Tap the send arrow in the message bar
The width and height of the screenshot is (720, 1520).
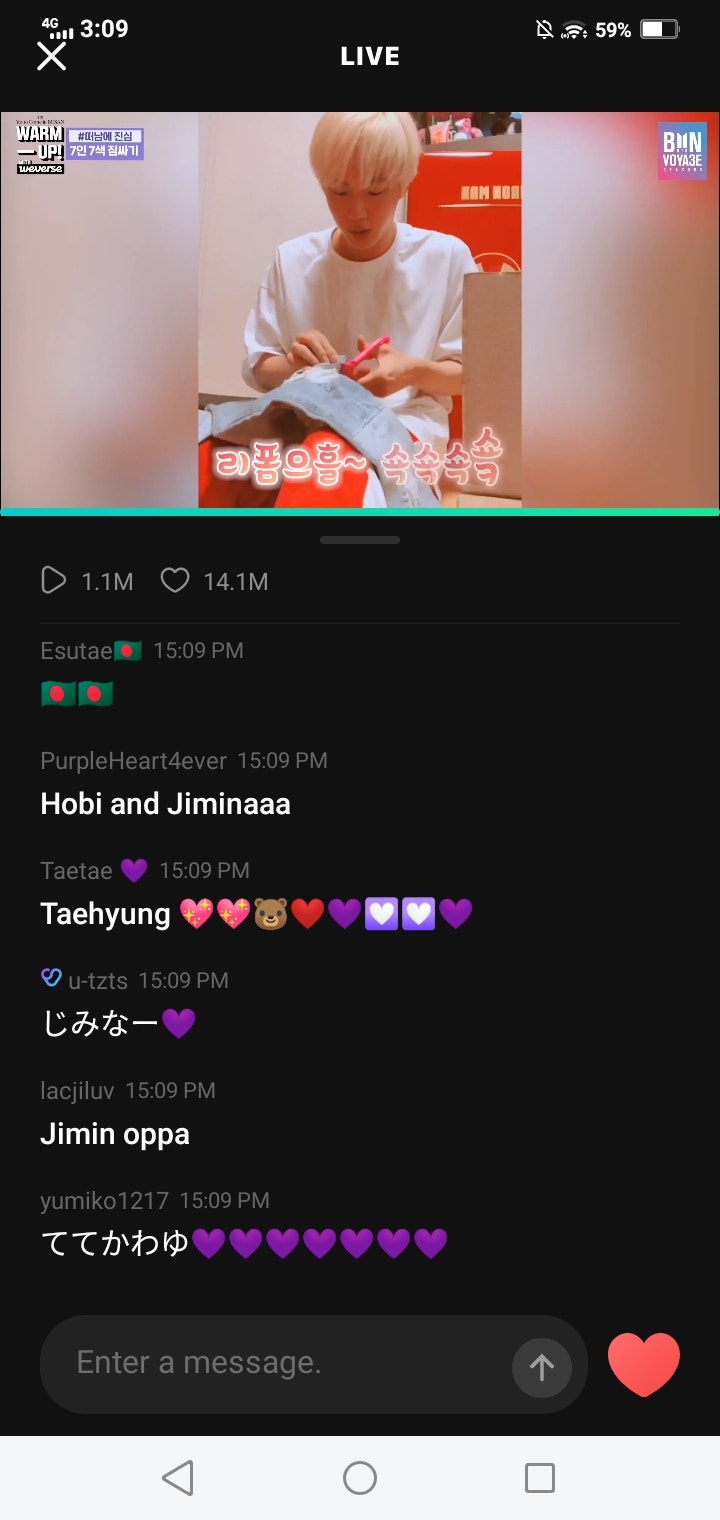tap(541, 1364)
